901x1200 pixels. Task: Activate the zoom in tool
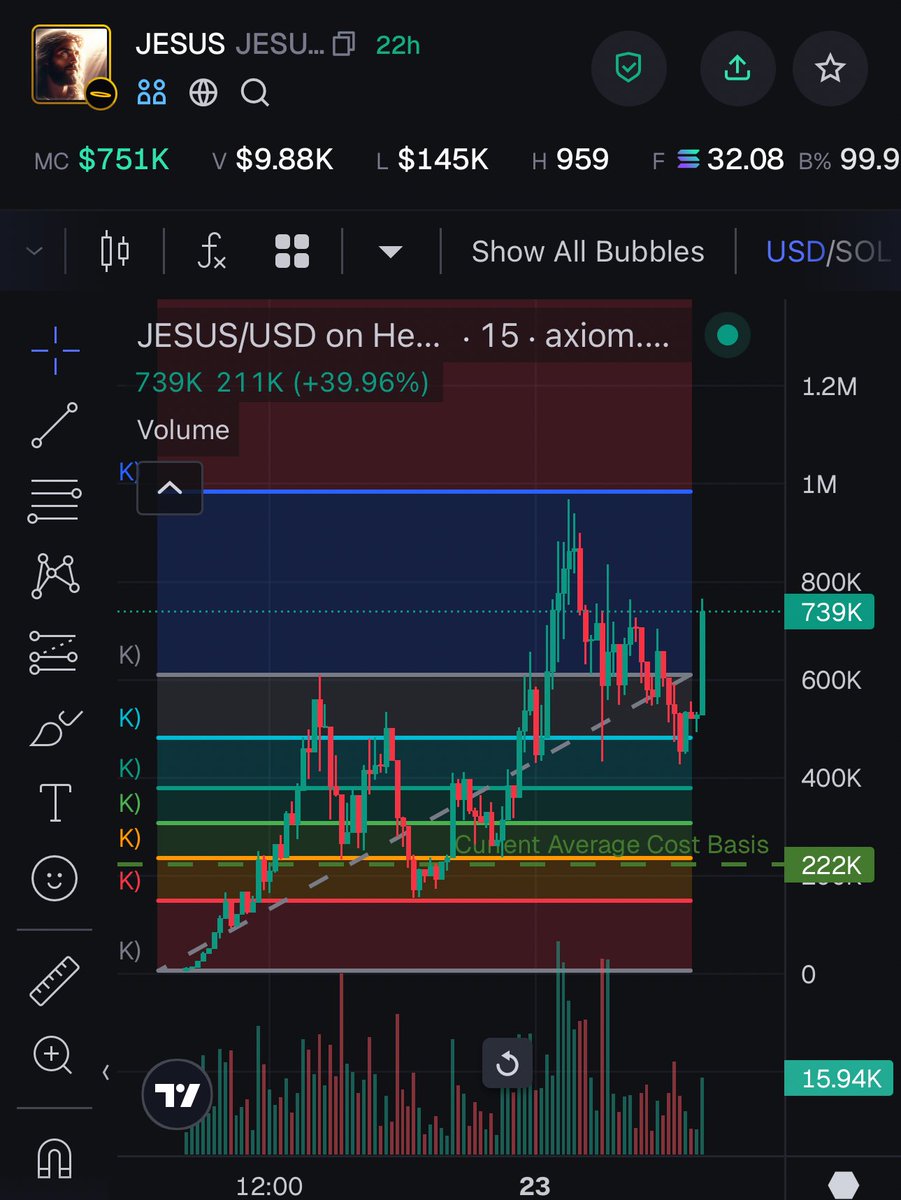pos(53,1056)
